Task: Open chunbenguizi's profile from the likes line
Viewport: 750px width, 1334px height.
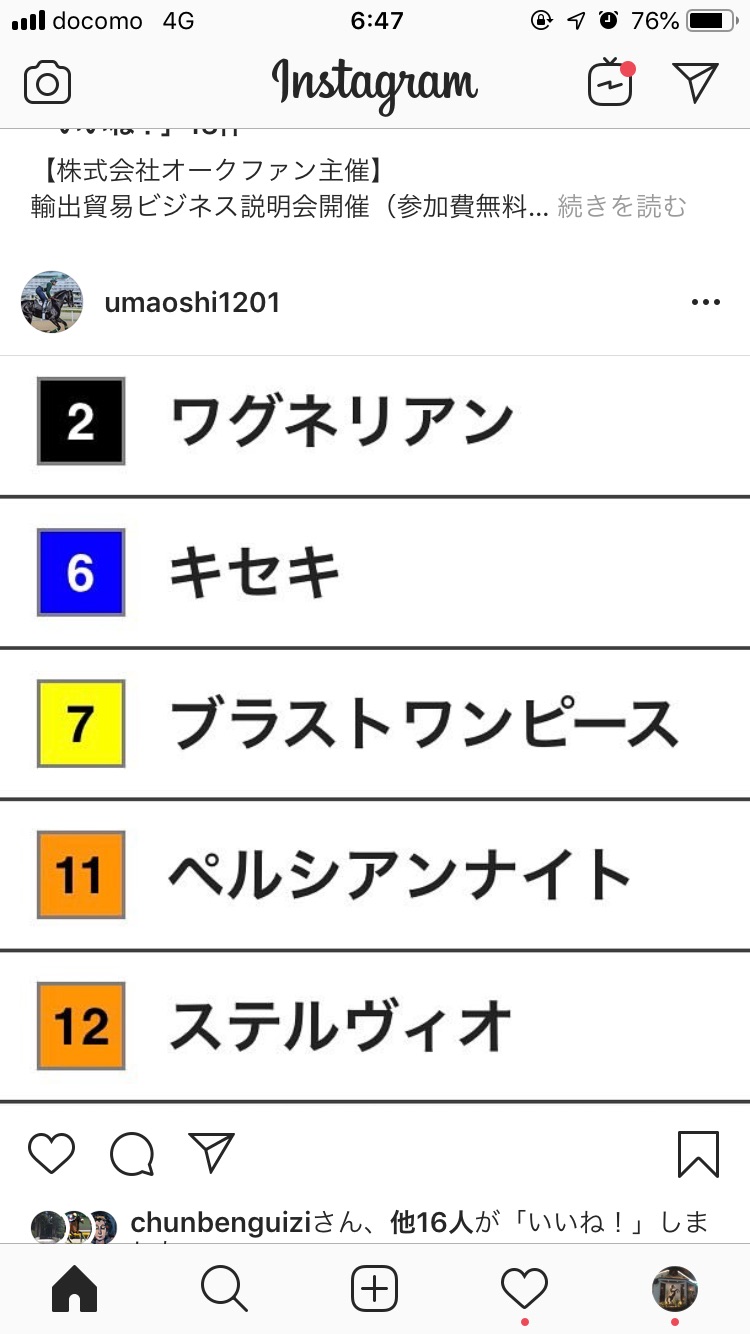Action: coord(222,1222)
